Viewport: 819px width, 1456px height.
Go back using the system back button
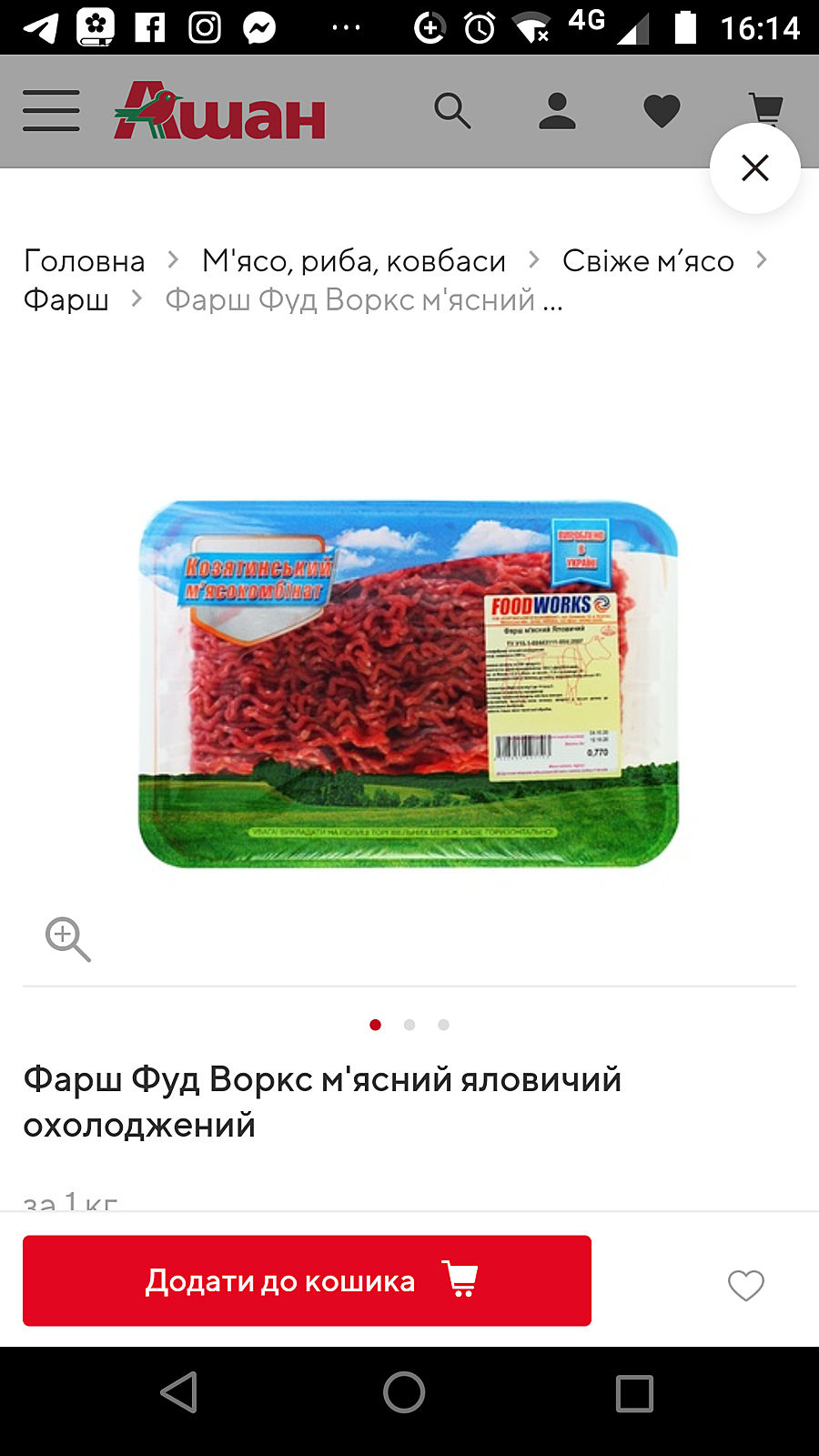(x=179, y=1392)
